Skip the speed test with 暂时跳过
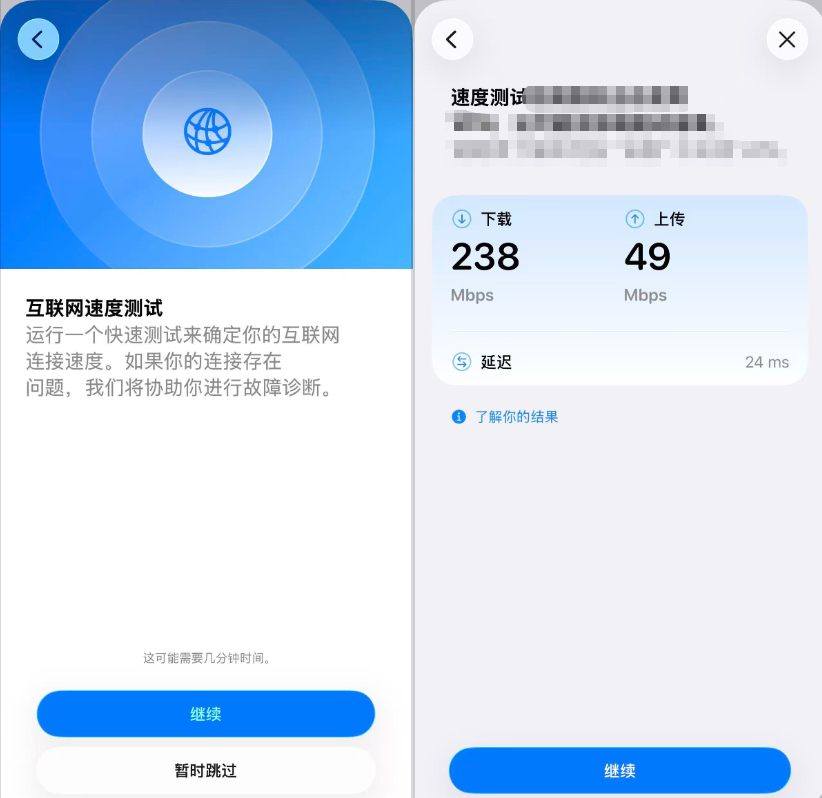This screenshot has width=822, height=798. 206,770
